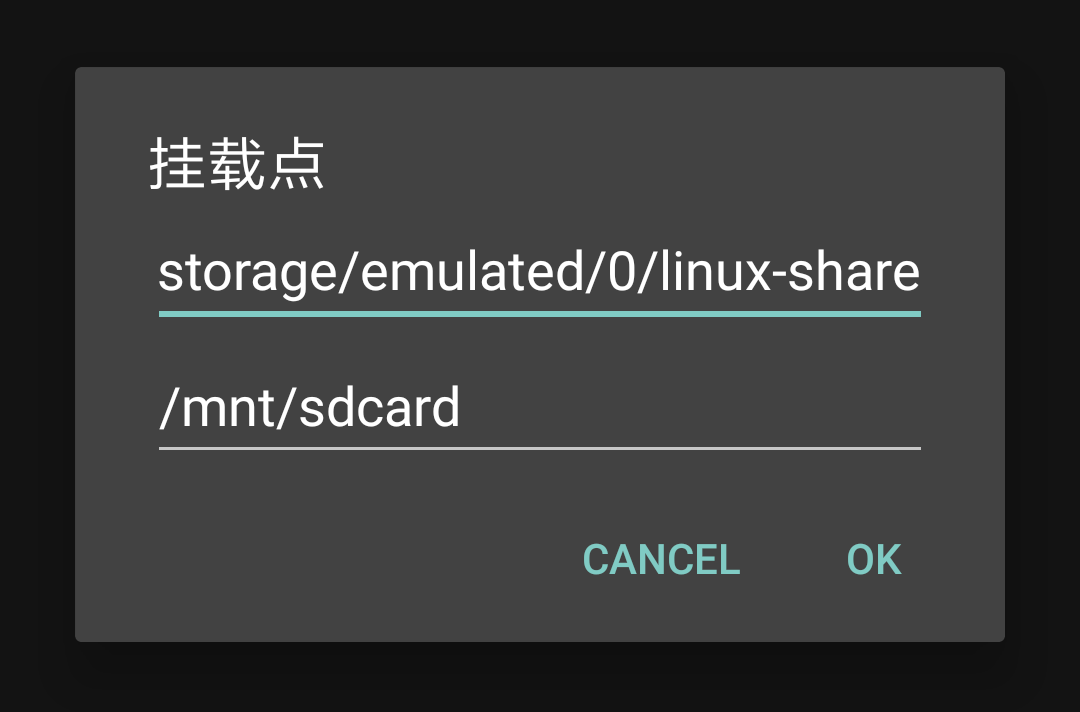Viewport: 1080px width, 712px height.
Task: Edit the storage/emulated/0/linux-share path field
Action: [x=539, y=274]
